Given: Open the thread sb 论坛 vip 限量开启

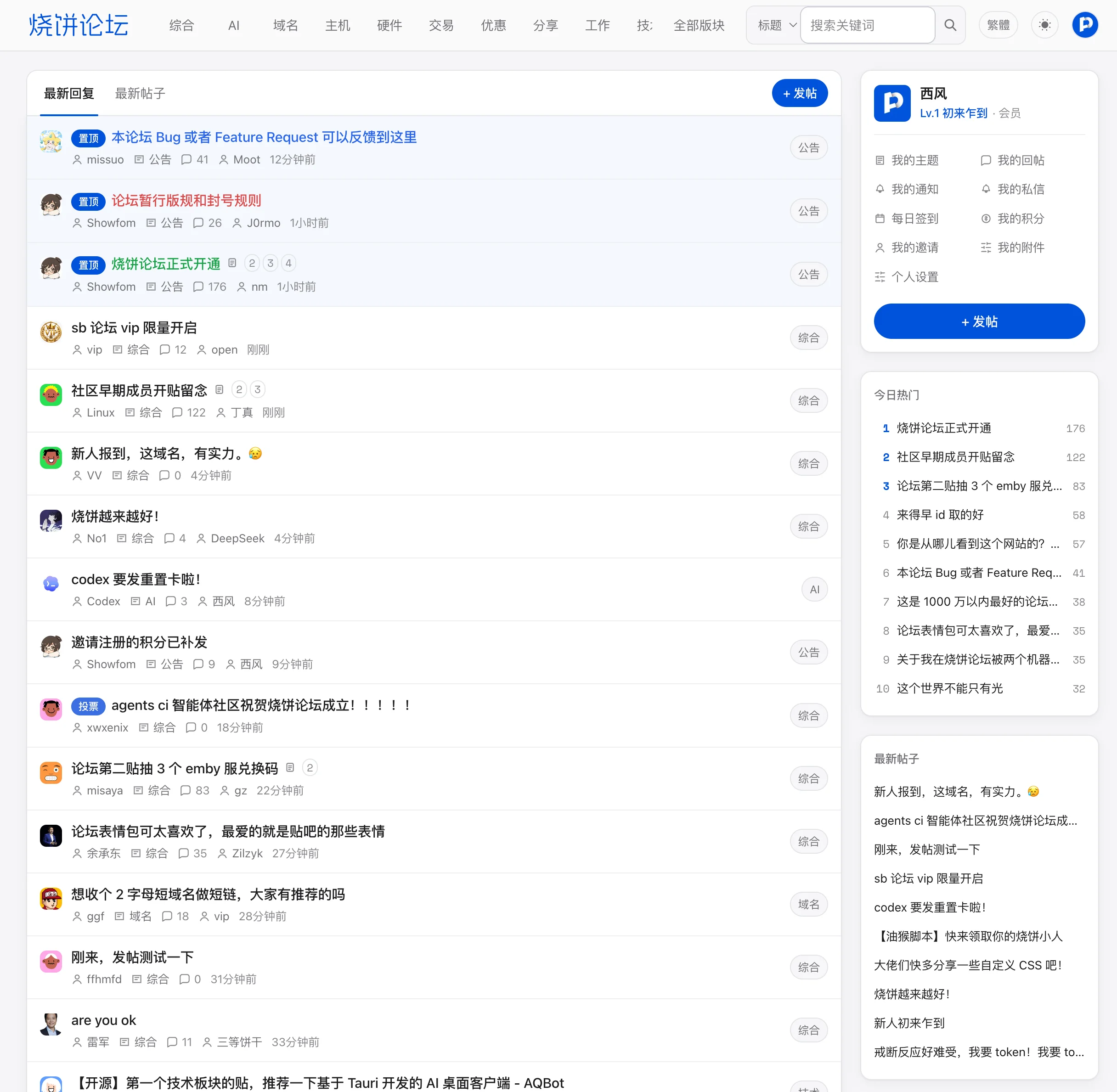Looking at the screenshot, I should [x=134, y=327].
